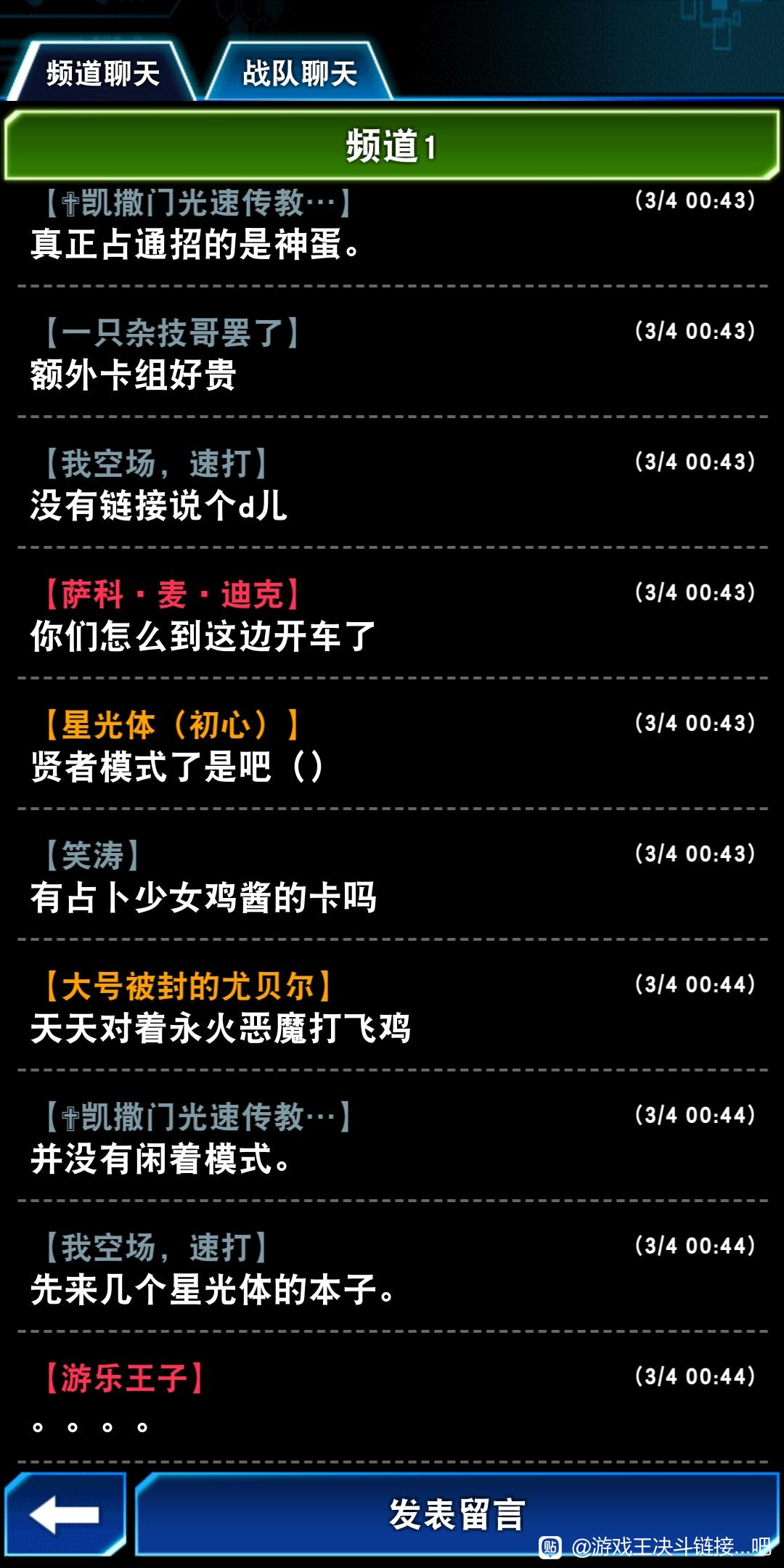Image resolution: width=784 pixels, height=1568 pixels.
Task: Open the message from 大号被封的尤贝尔
Action: (392, 1005)
